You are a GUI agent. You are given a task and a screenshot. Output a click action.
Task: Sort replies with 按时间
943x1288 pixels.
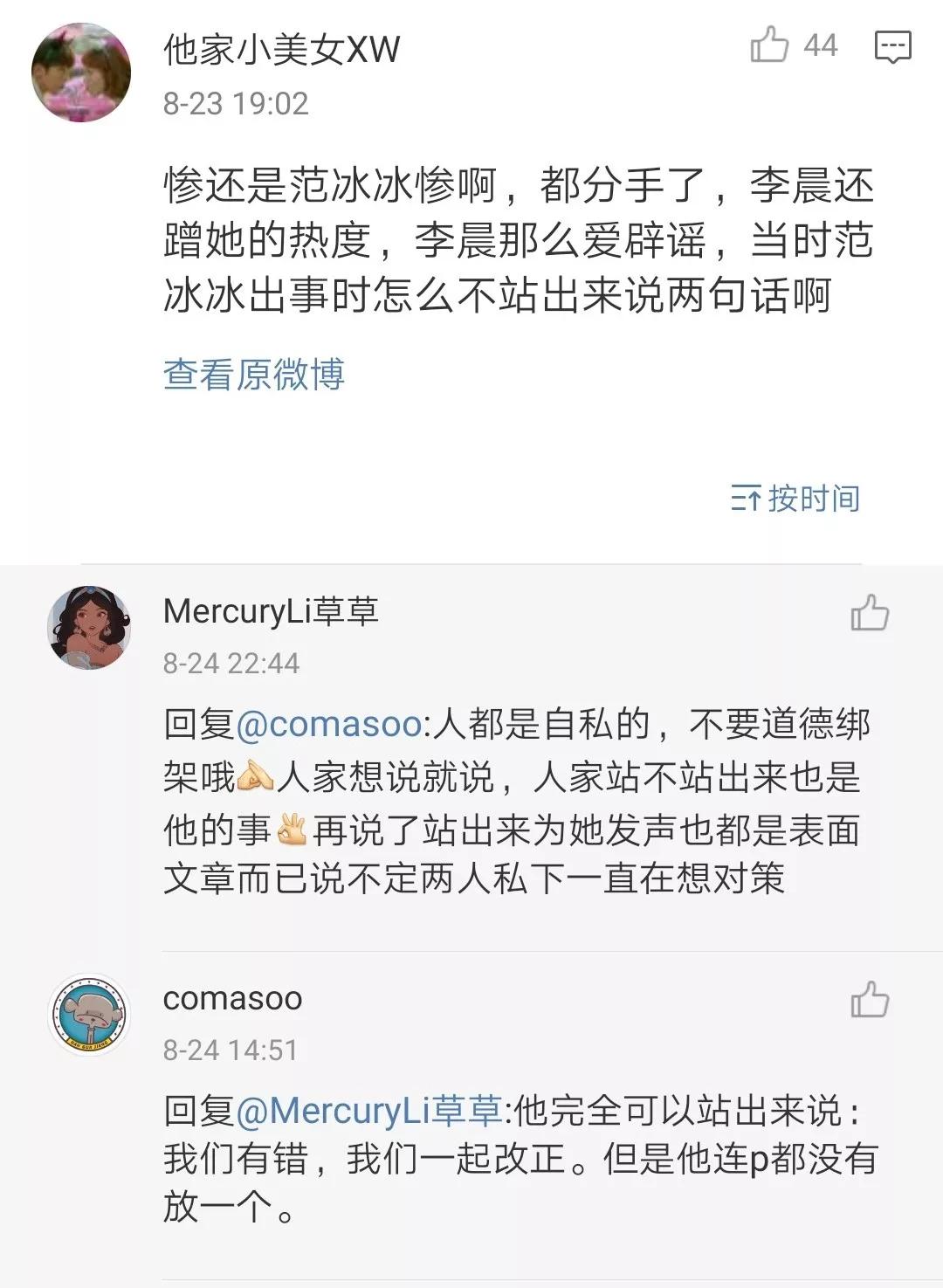pos(795,499)
